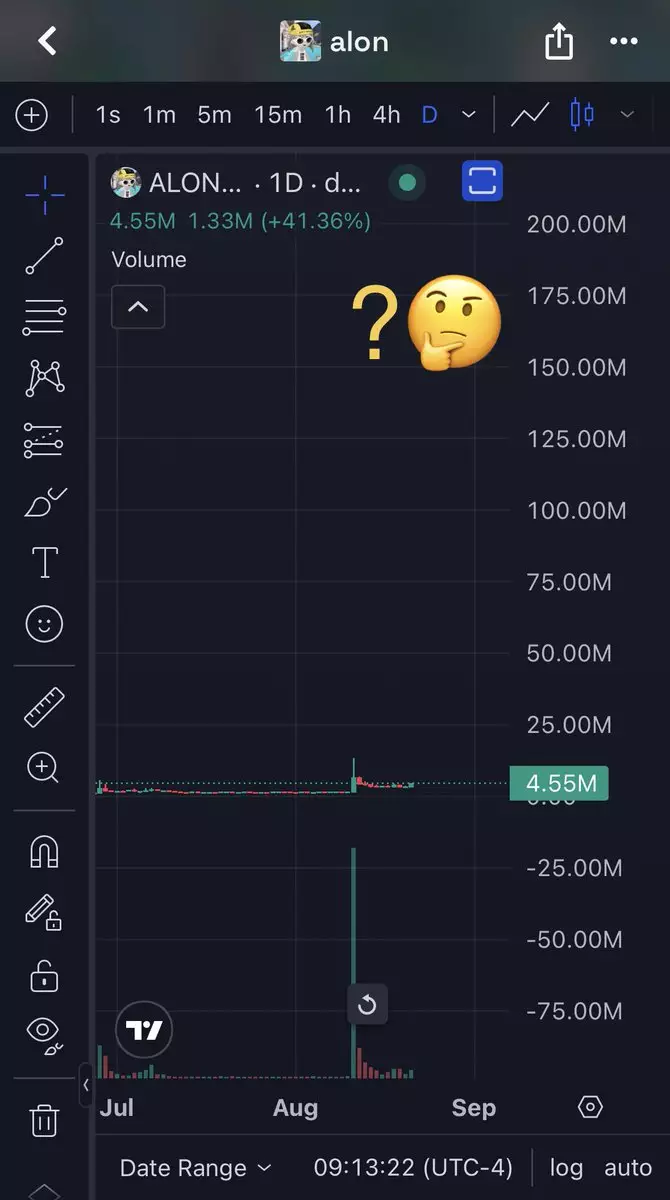Switch to the 15m timeframe
The image size is (670, 1200).
click(x=277, y=115)
